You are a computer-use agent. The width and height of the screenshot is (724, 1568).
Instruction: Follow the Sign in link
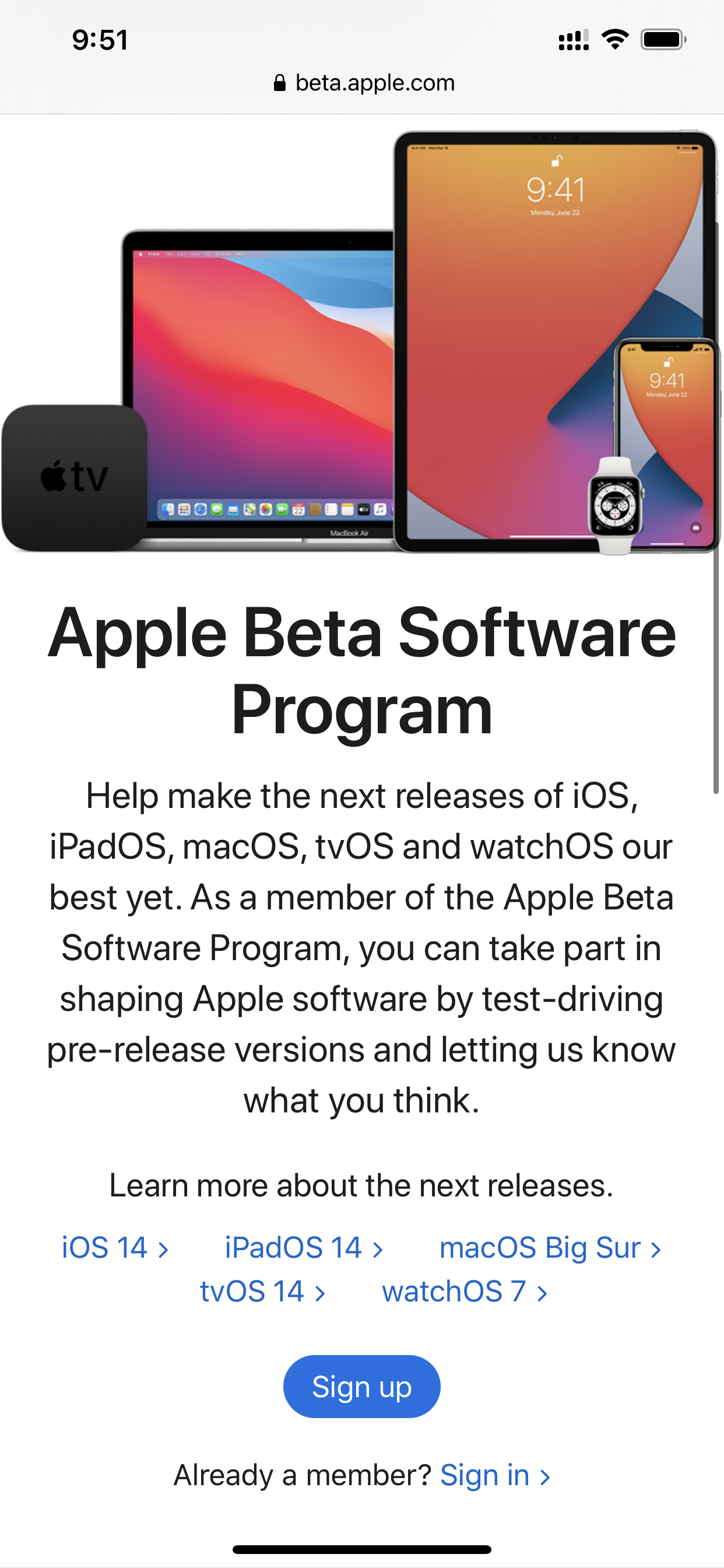[x=494, y=1475]
